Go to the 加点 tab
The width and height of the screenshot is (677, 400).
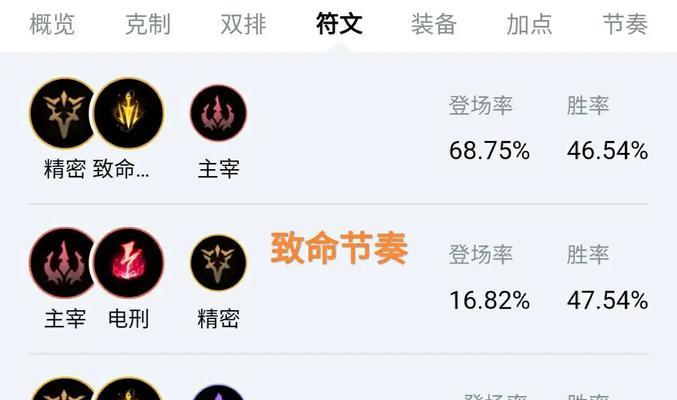(529, 24)
